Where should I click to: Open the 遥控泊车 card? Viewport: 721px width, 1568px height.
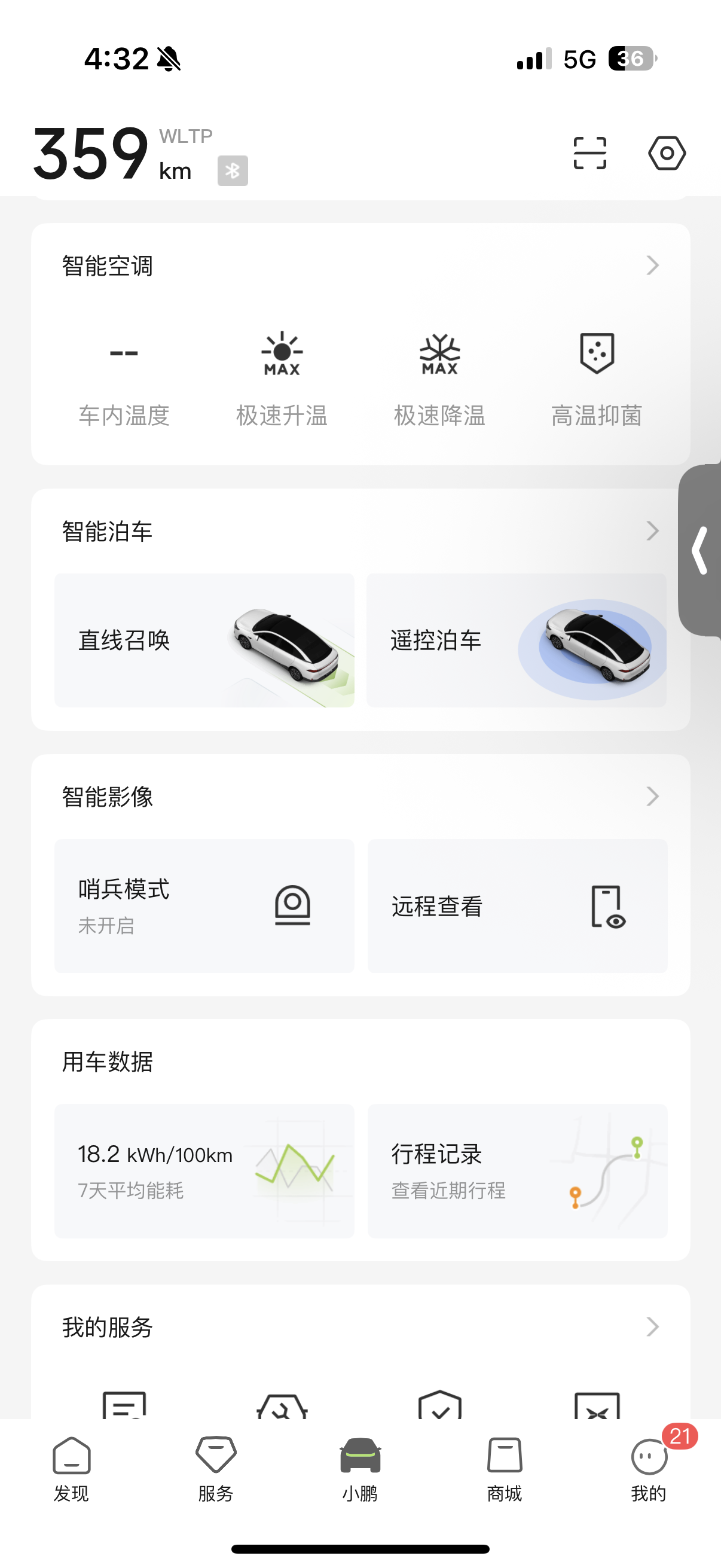pyautogui.click(x=516, y=640)
